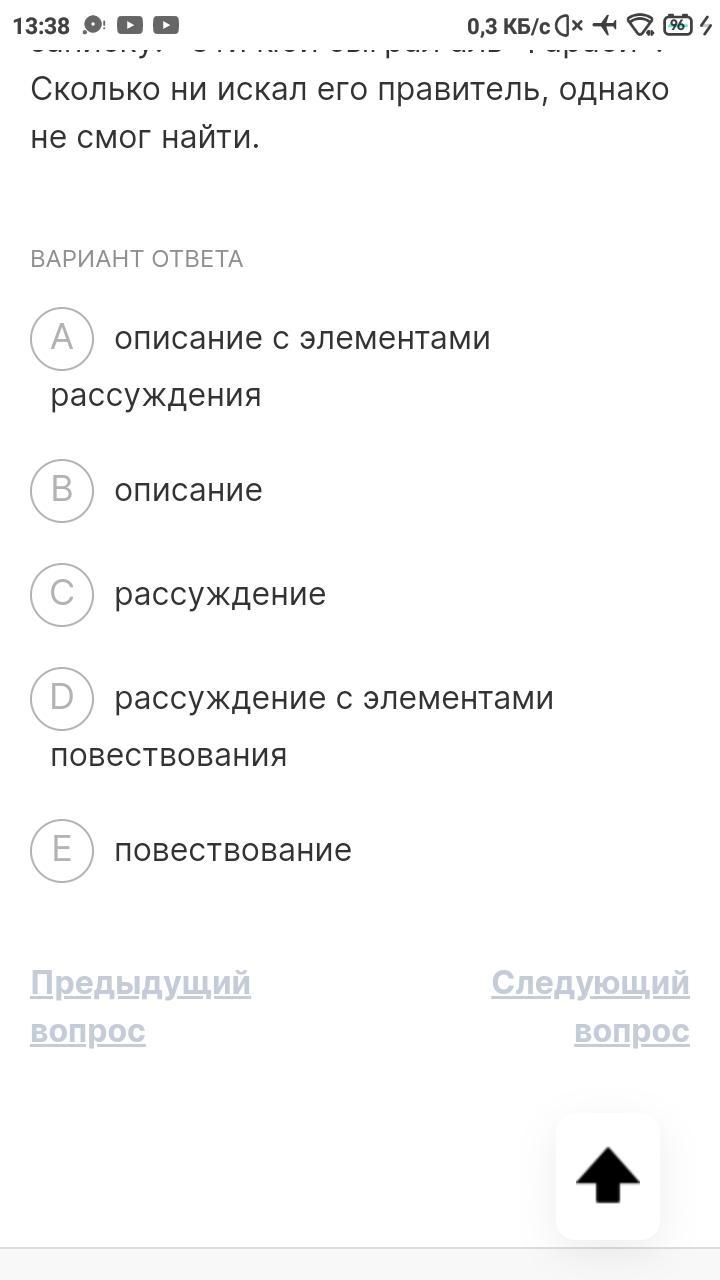Pick answer C рассуждение

pos(62,595)
